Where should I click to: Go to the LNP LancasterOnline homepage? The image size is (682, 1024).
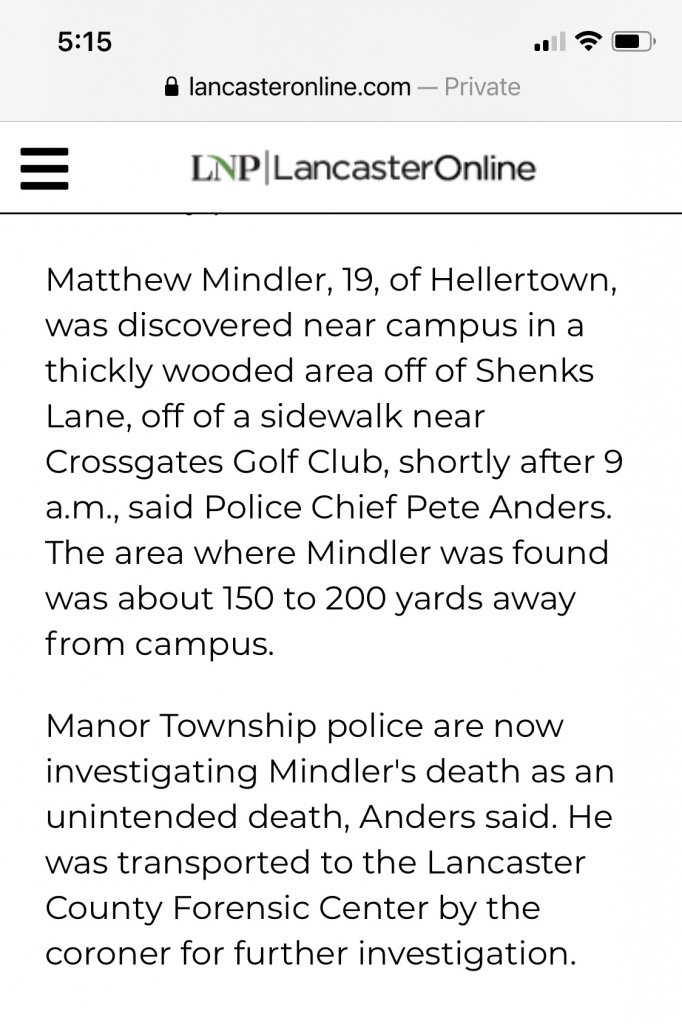pos(363,168)
